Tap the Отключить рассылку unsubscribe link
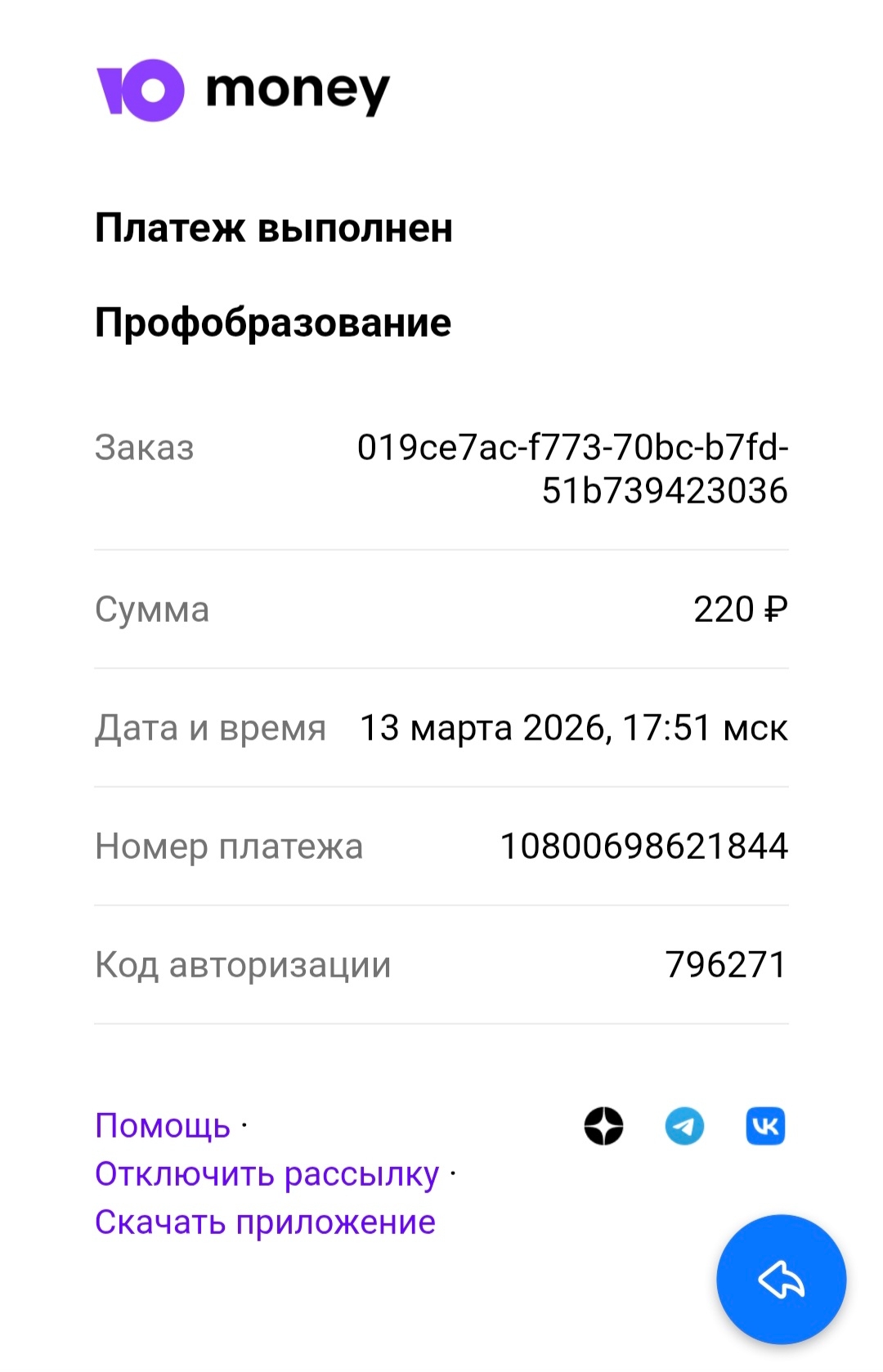Viewport: 883px width, 1372px height. tap(267, 1174)
